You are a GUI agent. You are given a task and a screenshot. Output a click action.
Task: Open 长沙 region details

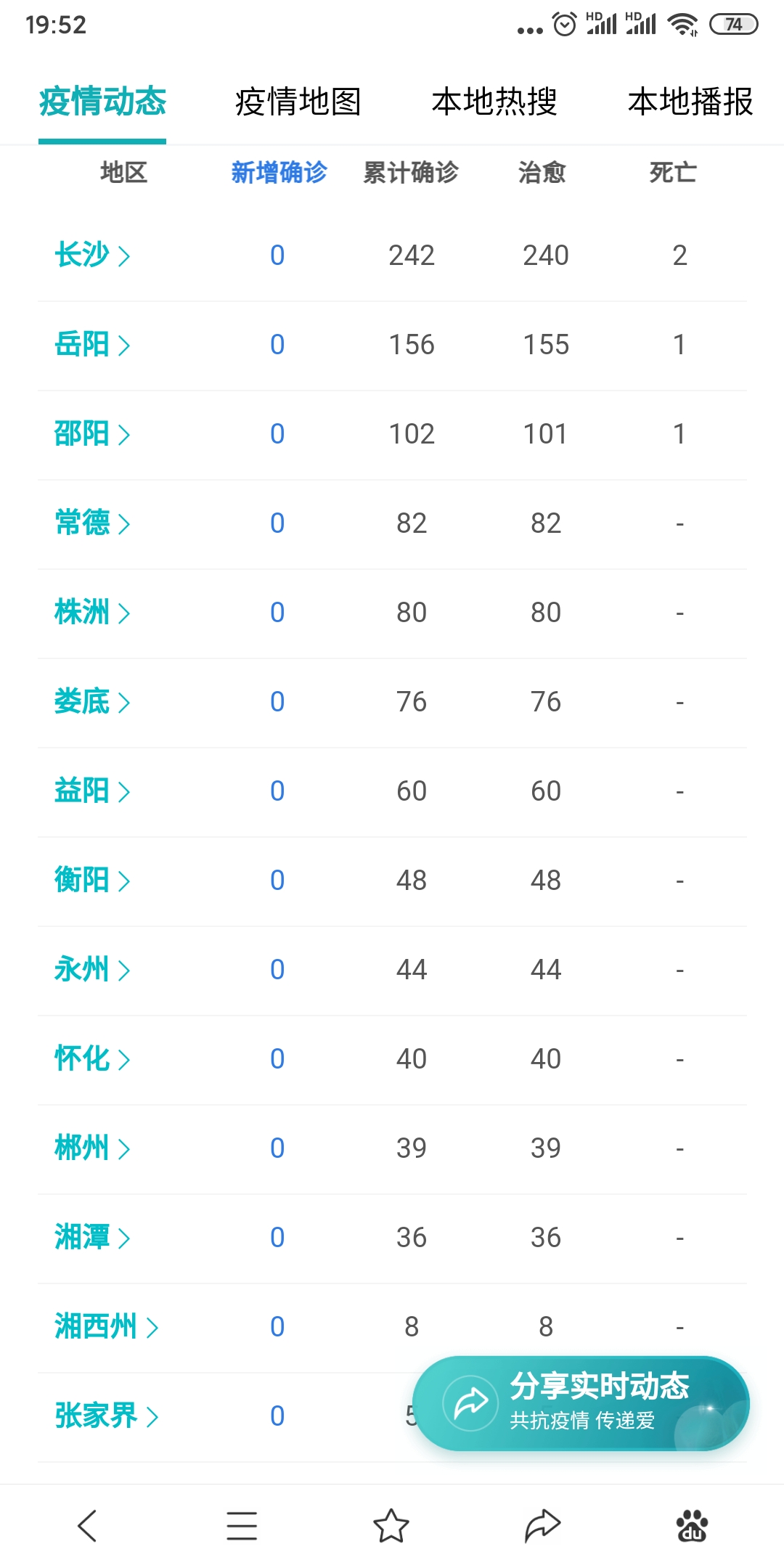coord(91,256)
